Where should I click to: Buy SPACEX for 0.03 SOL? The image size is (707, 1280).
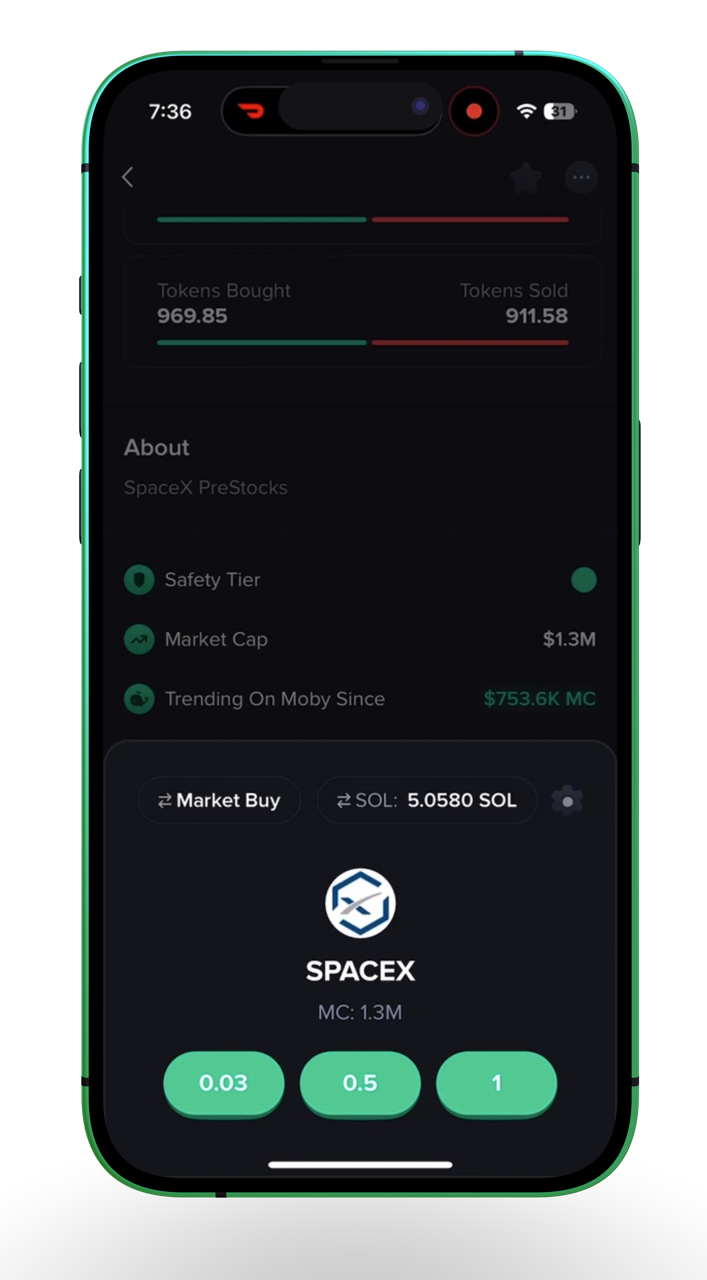(224, 1083)
